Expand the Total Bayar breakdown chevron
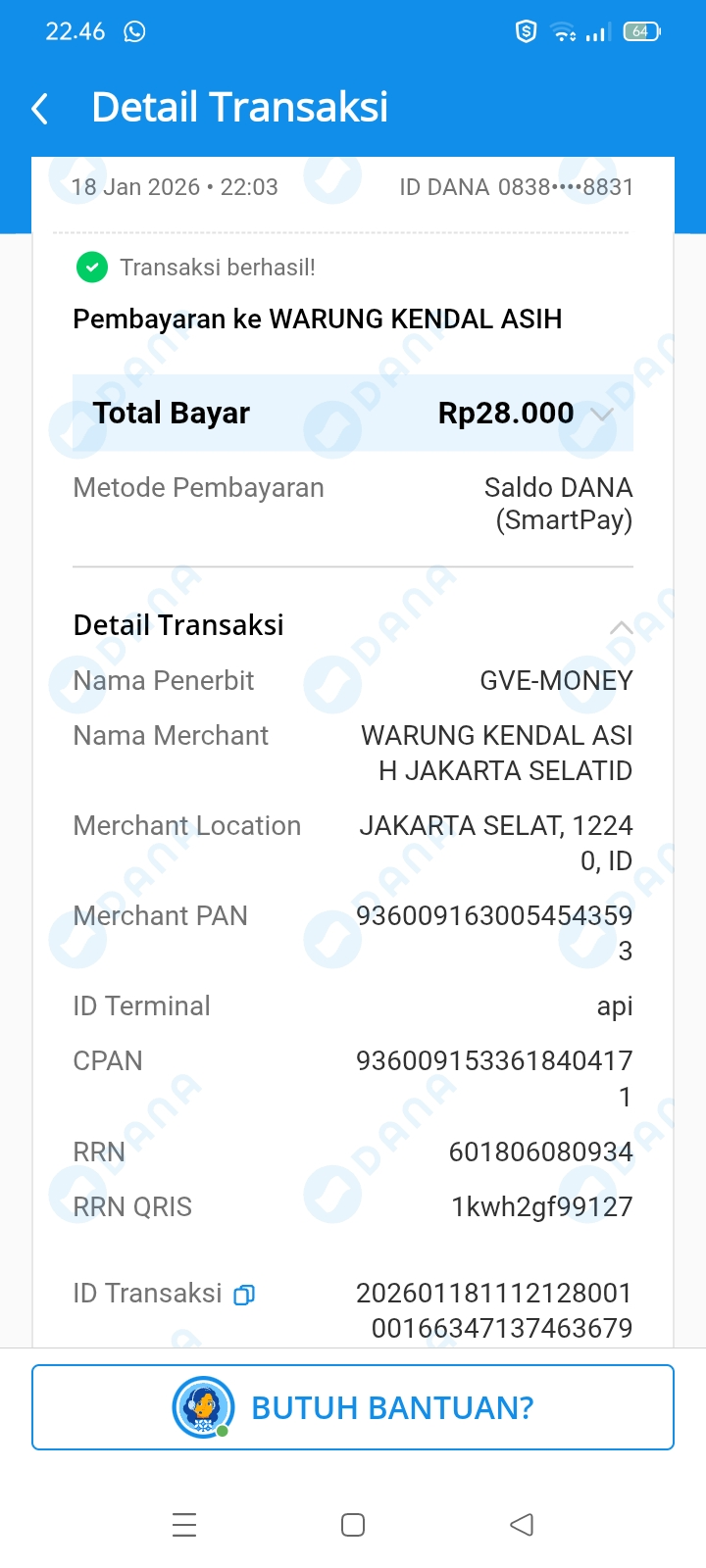 [602, 415]
